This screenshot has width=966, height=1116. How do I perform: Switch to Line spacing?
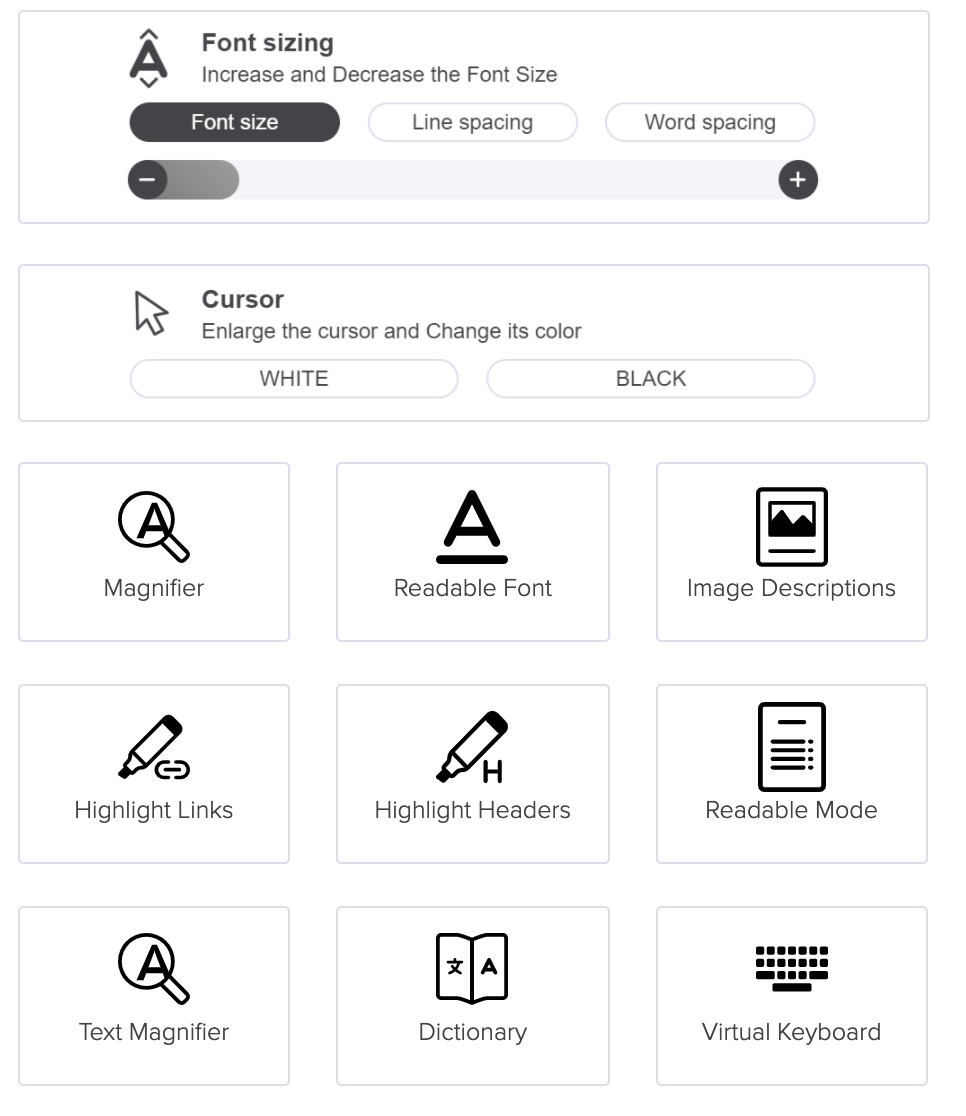[472, 122]
